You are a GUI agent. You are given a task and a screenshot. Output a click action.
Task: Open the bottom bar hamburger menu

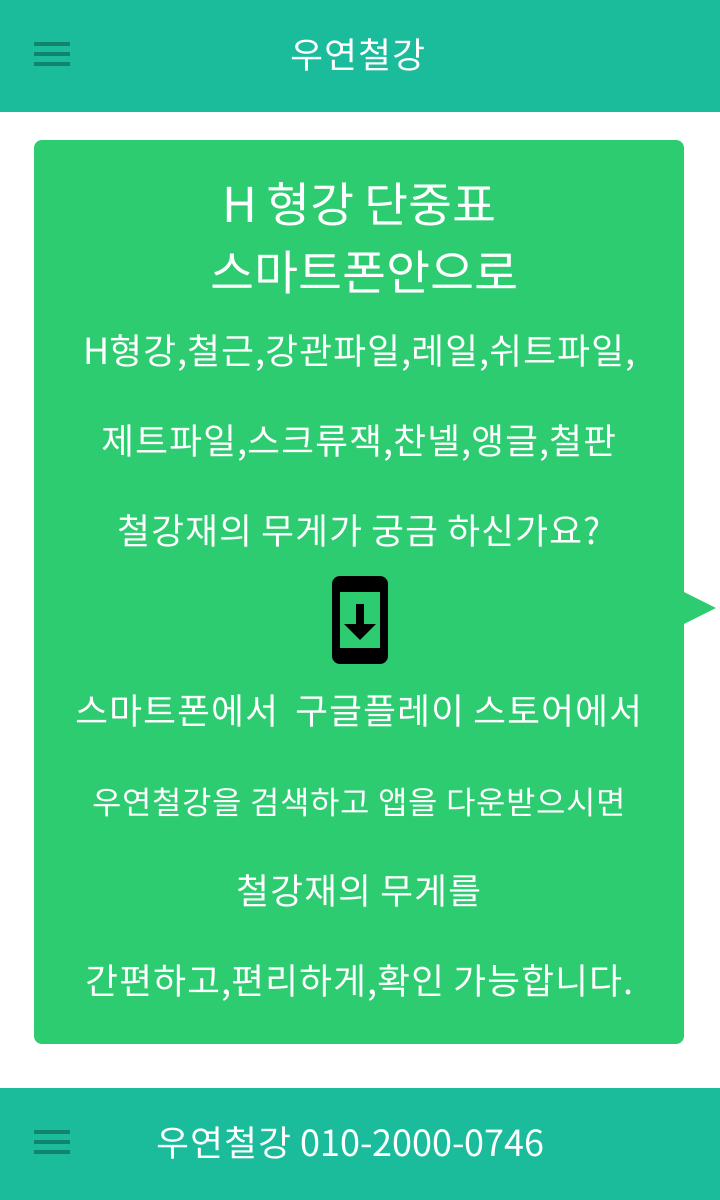(52, 1142)
